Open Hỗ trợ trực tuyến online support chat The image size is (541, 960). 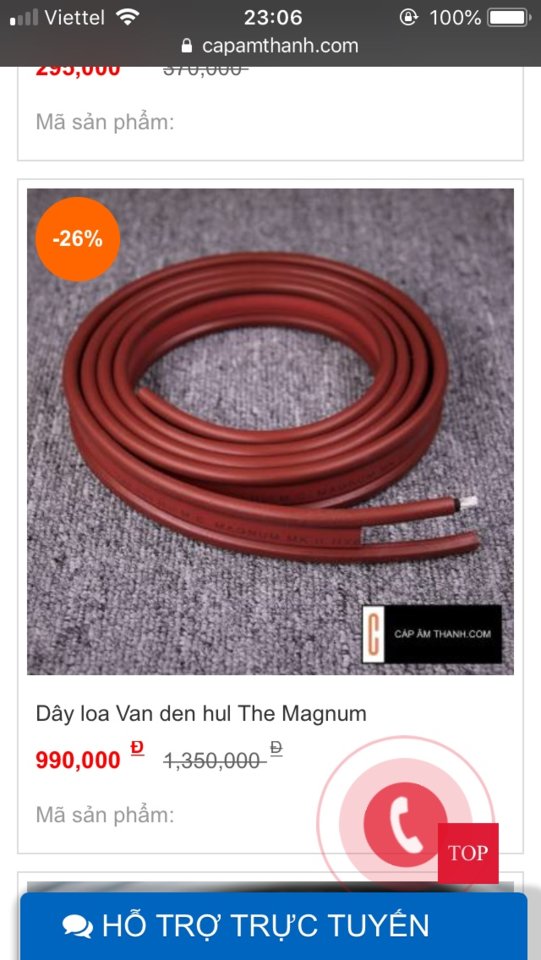click(x=273, y=926)
